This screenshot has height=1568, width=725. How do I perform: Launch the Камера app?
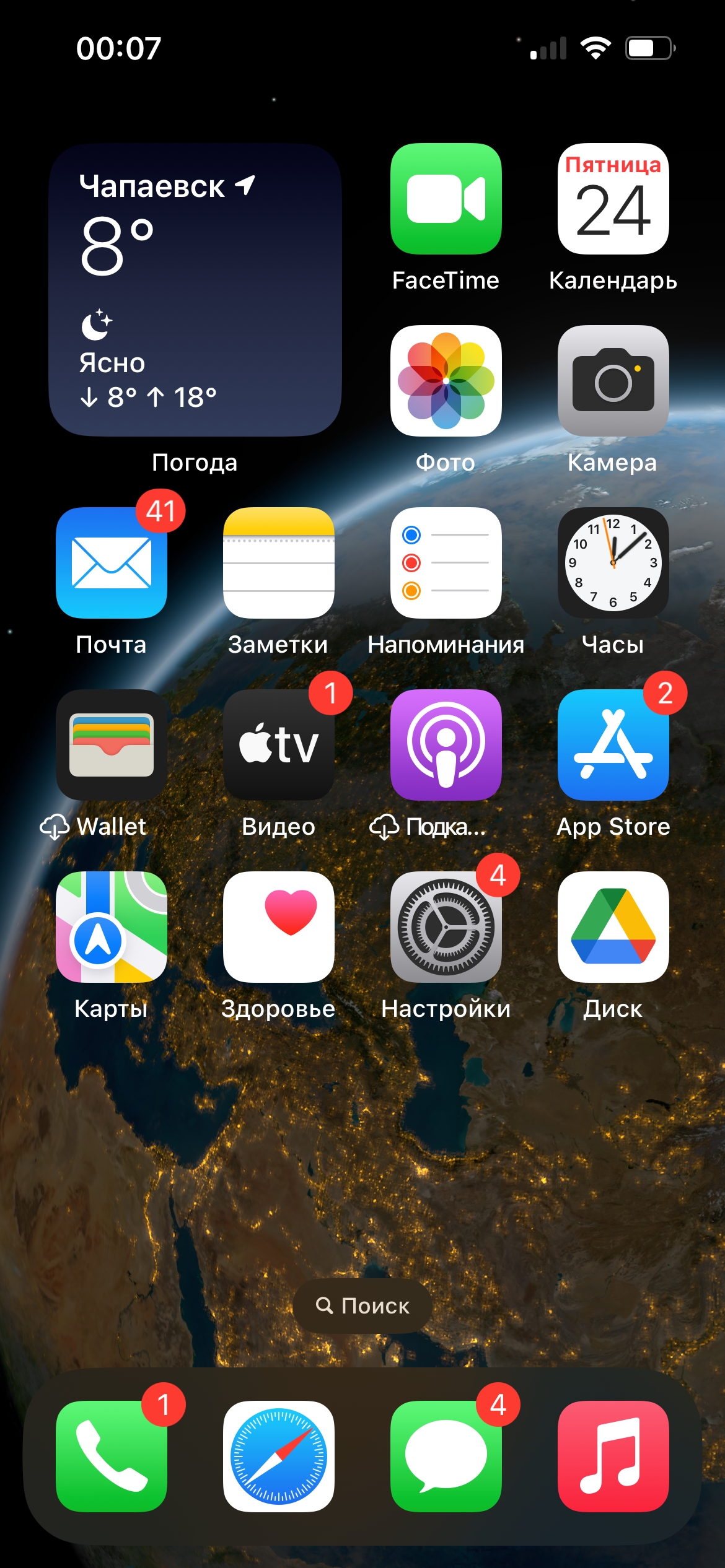613,381
